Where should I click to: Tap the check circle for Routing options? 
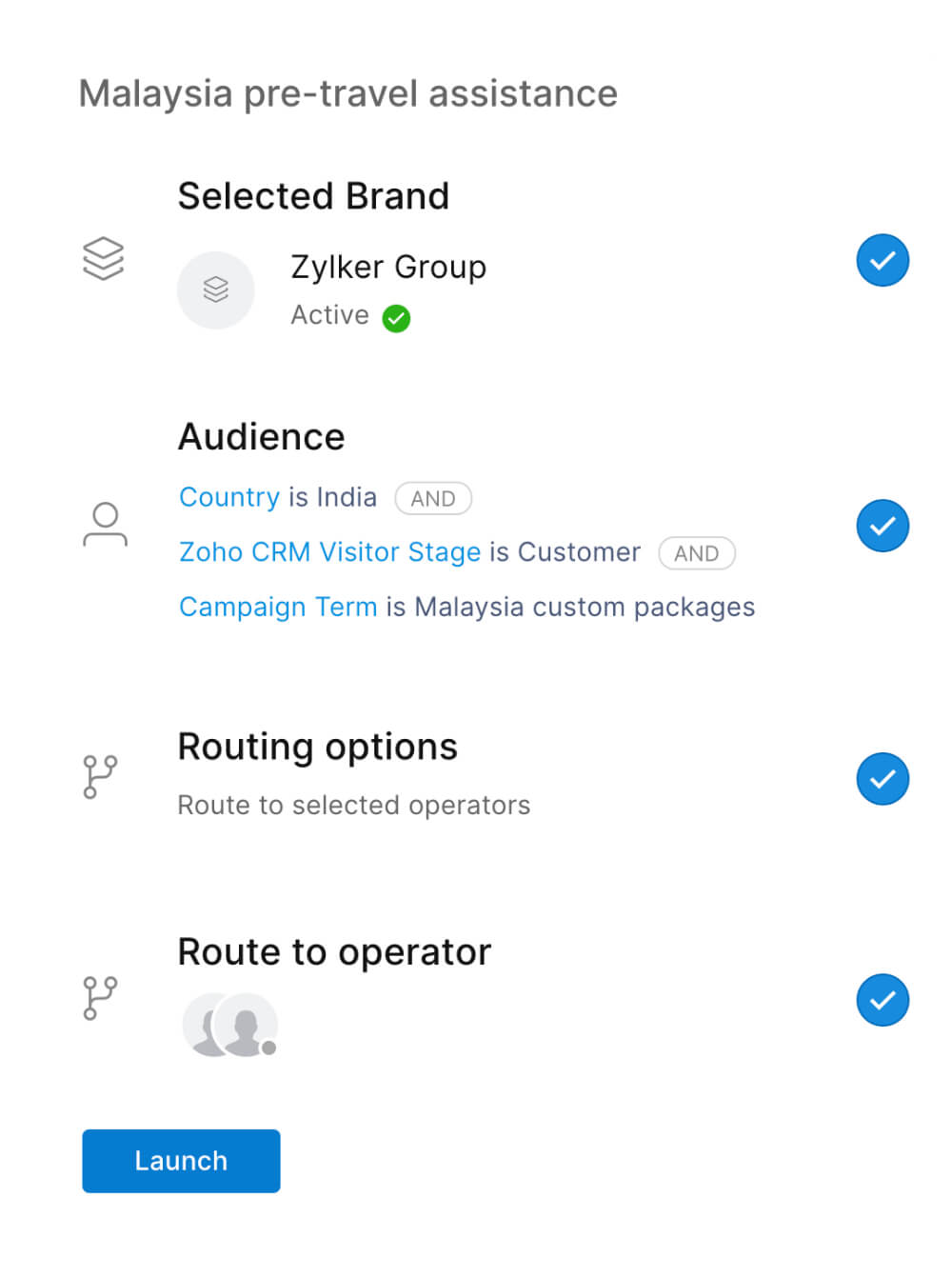click(x=883, y=779)
